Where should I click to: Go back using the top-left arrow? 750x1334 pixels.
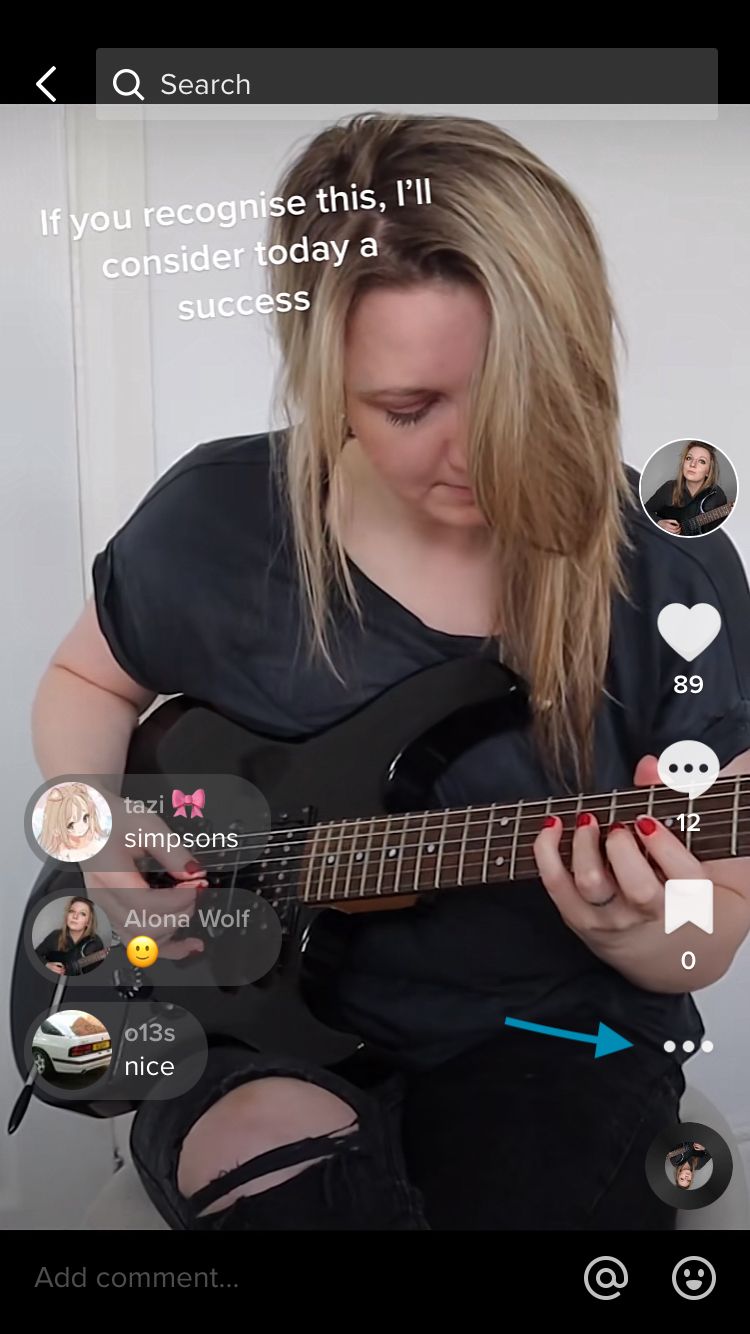46,85
